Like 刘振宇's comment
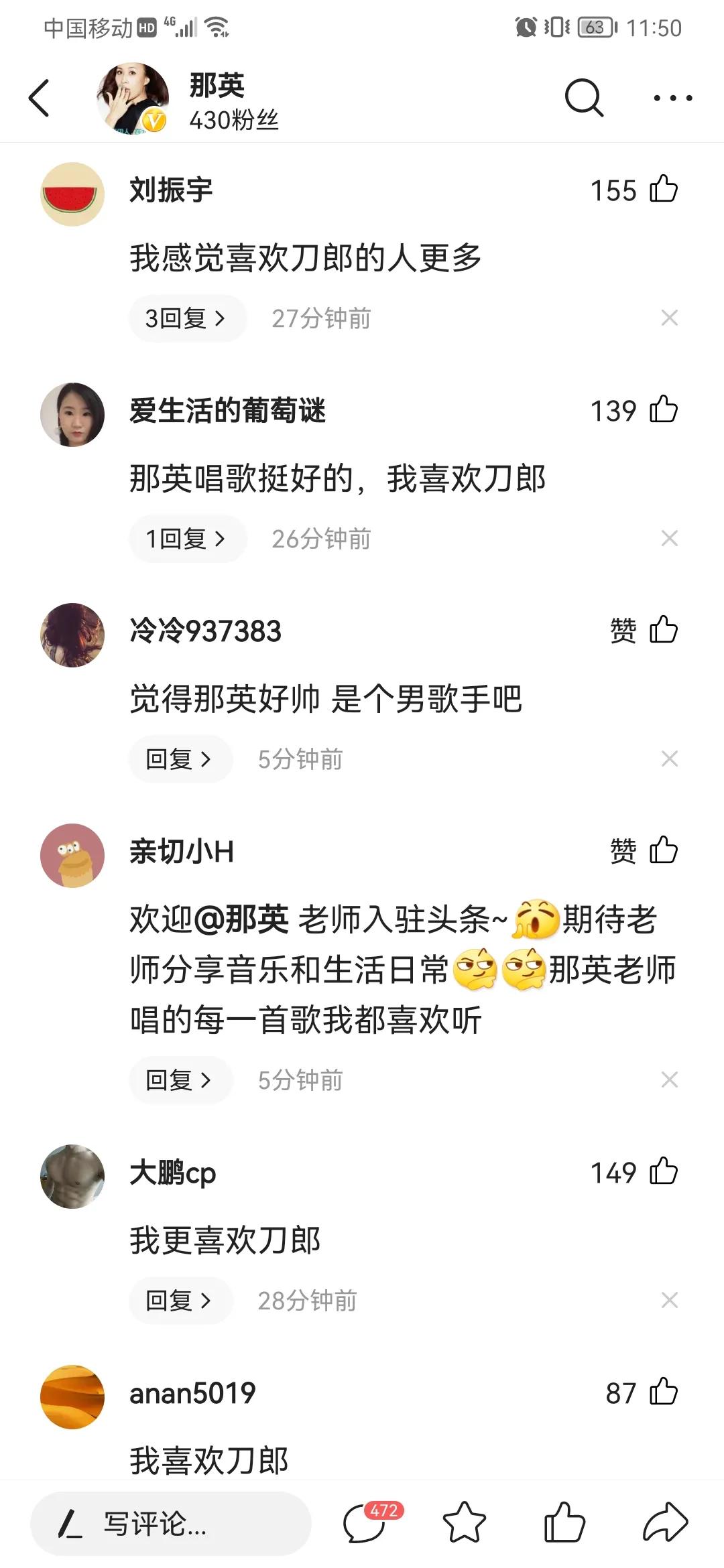The height and width of the screenshot is (1568, 724). coord(663,190)
